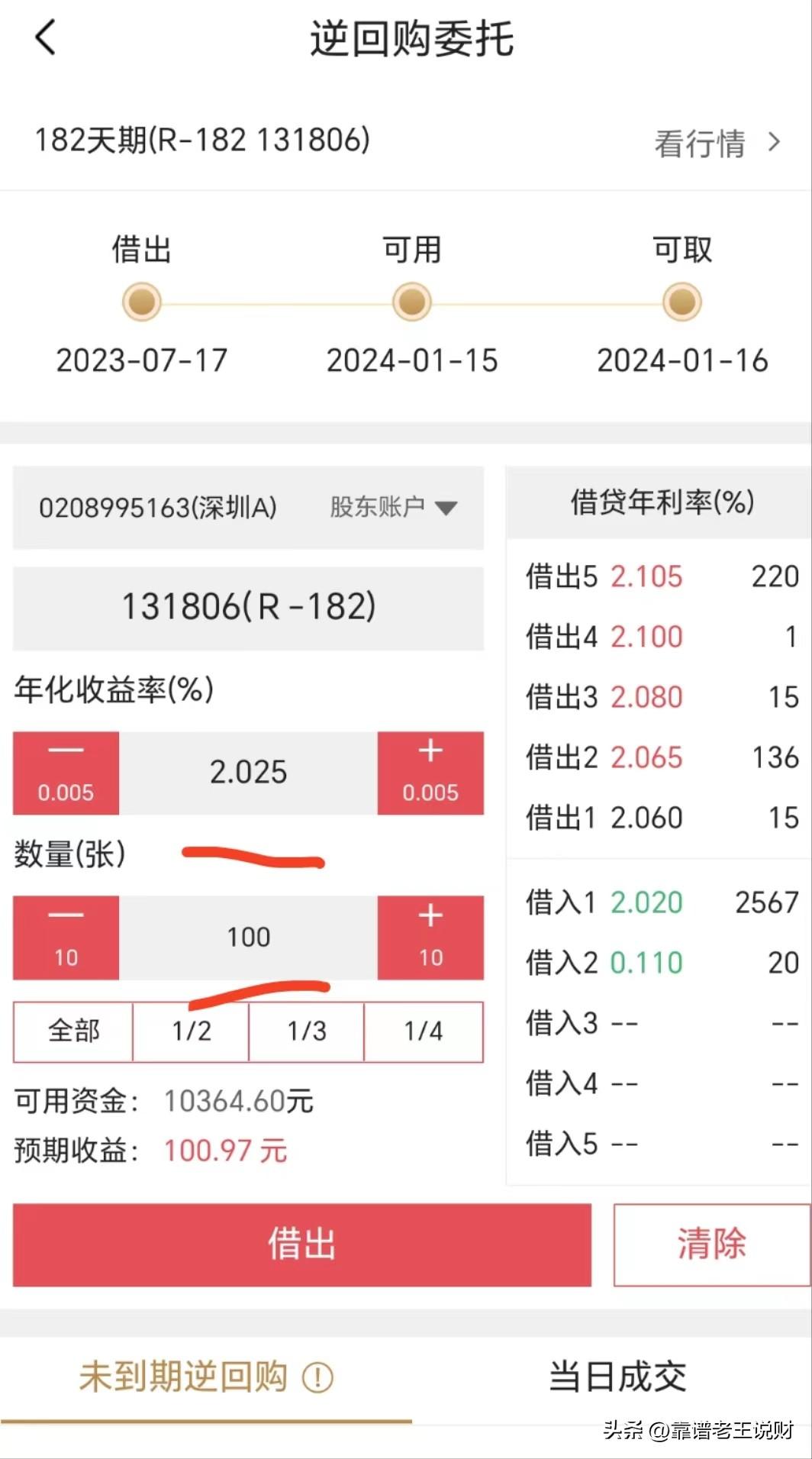Decrease yield rate by 0.005
The image size is (812, 1459).
tap(66, 773)
